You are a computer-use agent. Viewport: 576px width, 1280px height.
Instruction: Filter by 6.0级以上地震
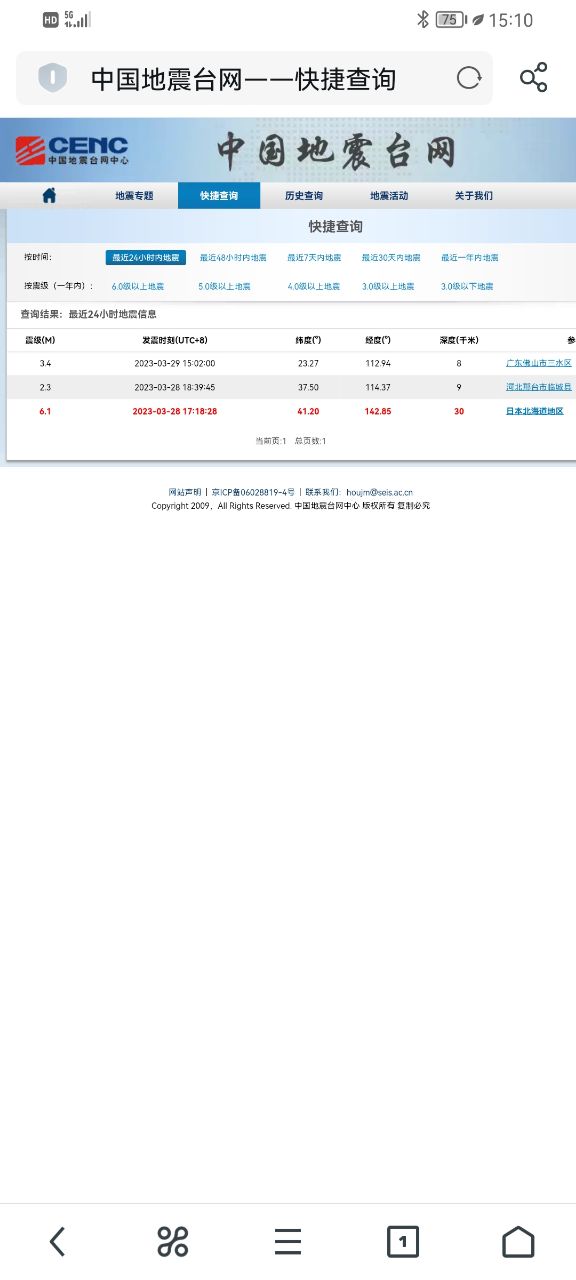tap(138, 287)
